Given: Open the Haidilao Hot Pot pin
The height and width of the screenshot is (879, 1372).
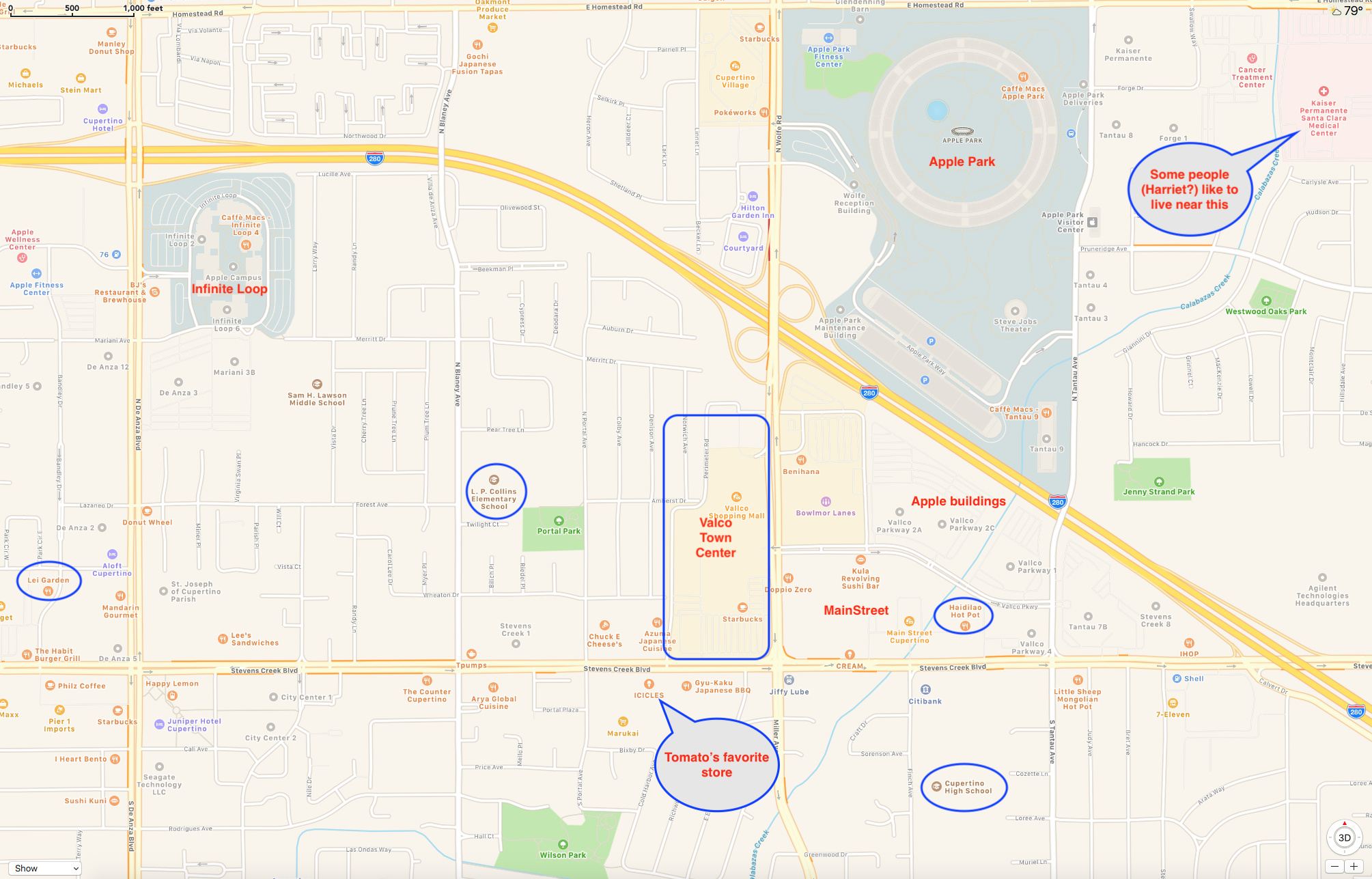Looking at the screenshot, I should tap(965, 626).
